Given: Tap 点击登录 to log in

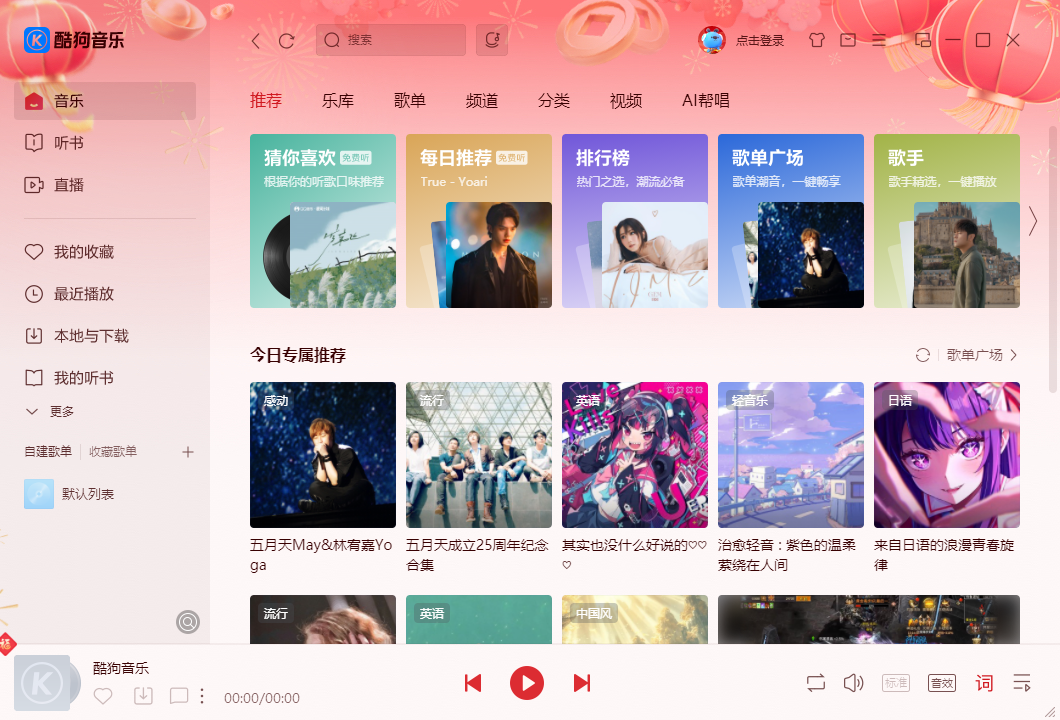Looking at the screenshot, I should [759, 41].
